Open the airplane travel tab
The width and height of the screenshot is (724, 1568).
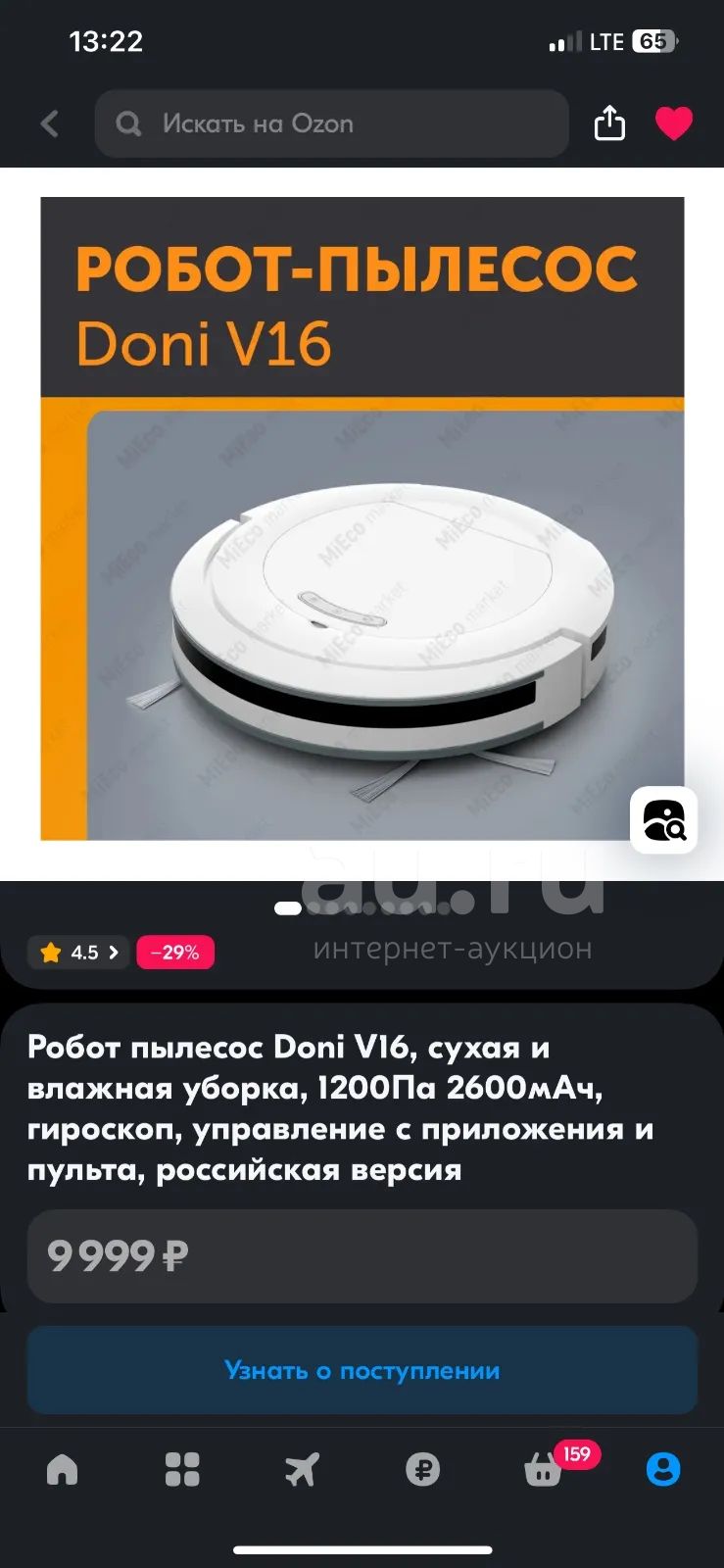pos(302,1469)
